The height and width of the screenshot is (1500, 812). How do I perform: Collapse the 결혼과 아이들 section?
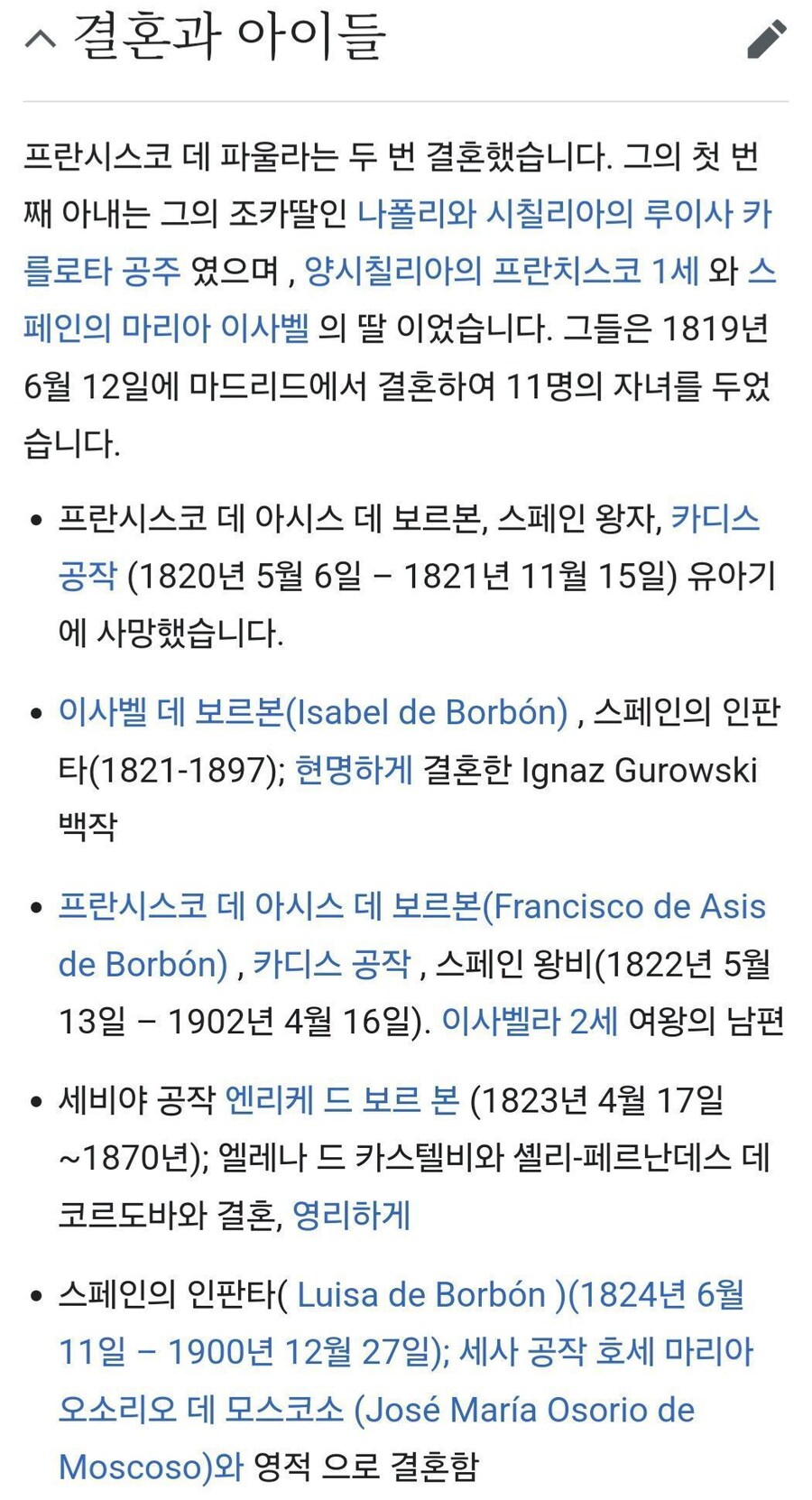[40, 39]
